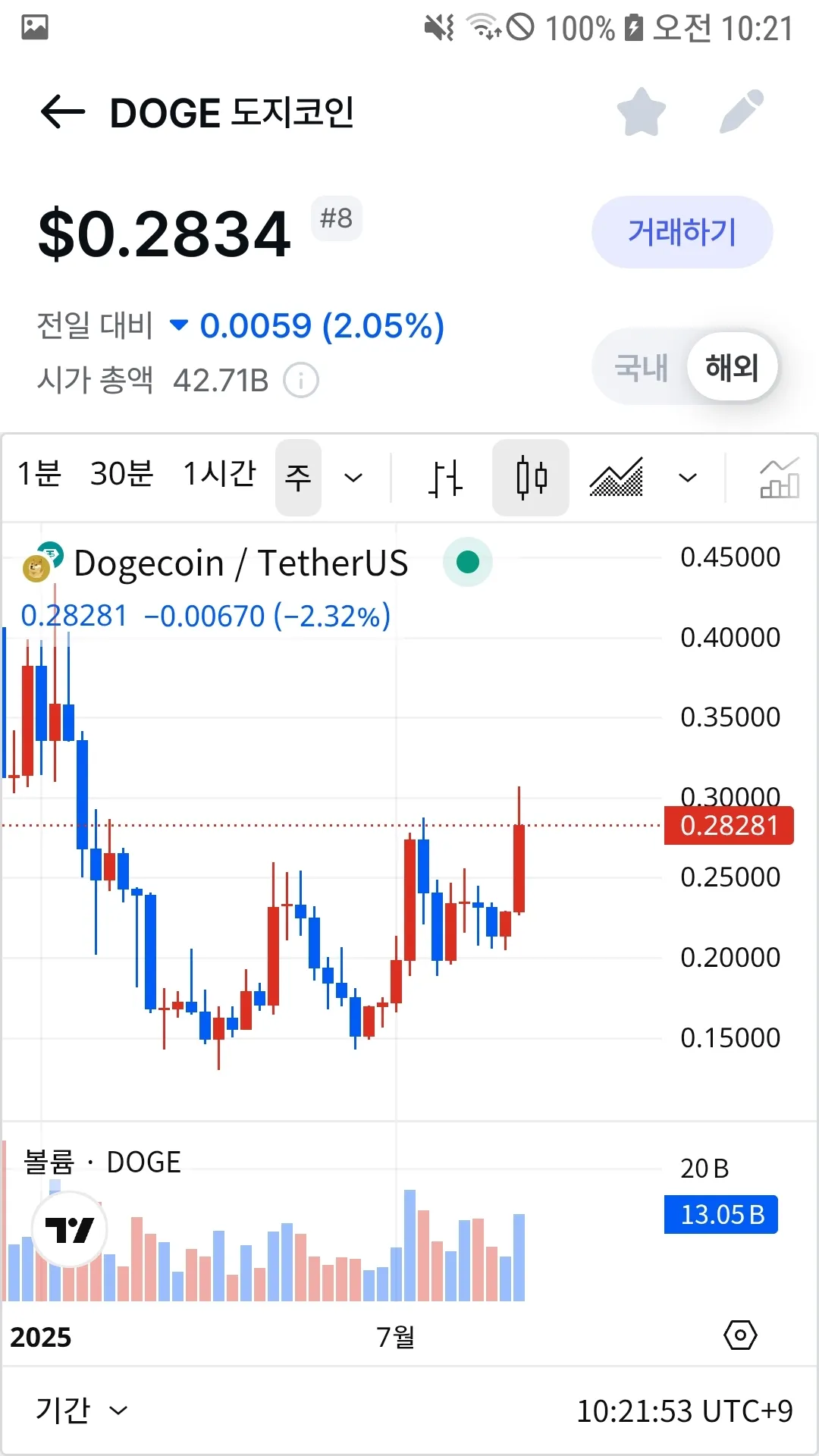Set chart interval to 30분
This screenshot has width=819, height=1456.
pyautogui.click(x=121, y=475)
